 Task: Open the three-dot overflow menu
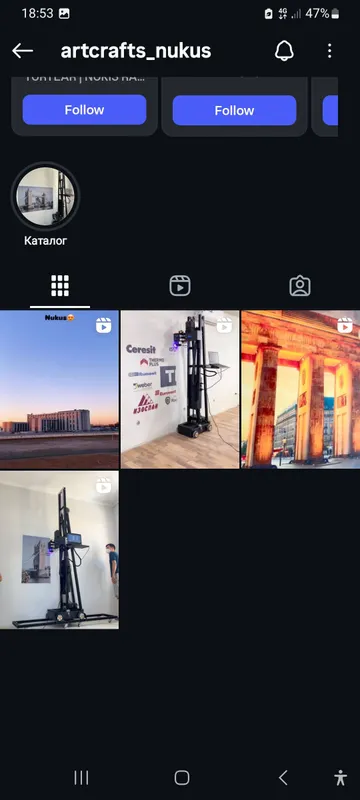329,51
